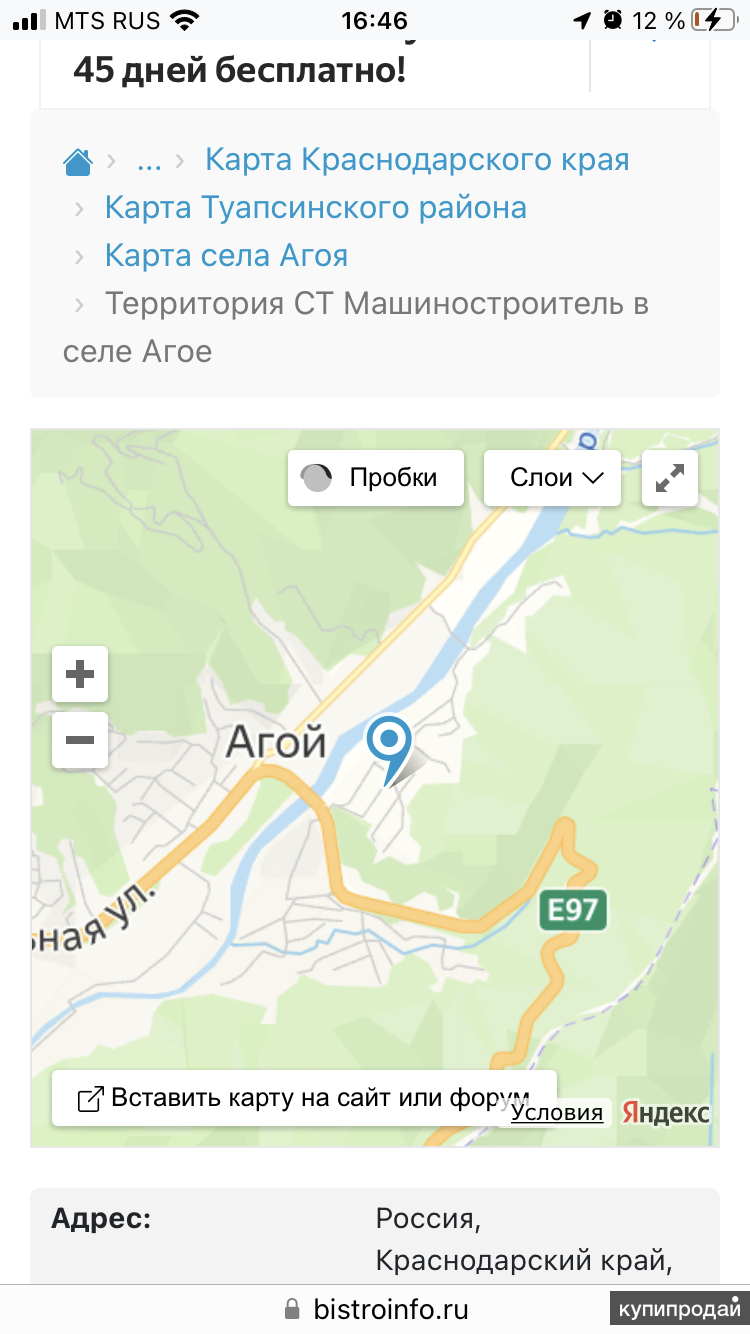The height and width of the screenshot is (1334, 750).
Task: Expand the Слои layers dropdown
Action: pos(553,478)
